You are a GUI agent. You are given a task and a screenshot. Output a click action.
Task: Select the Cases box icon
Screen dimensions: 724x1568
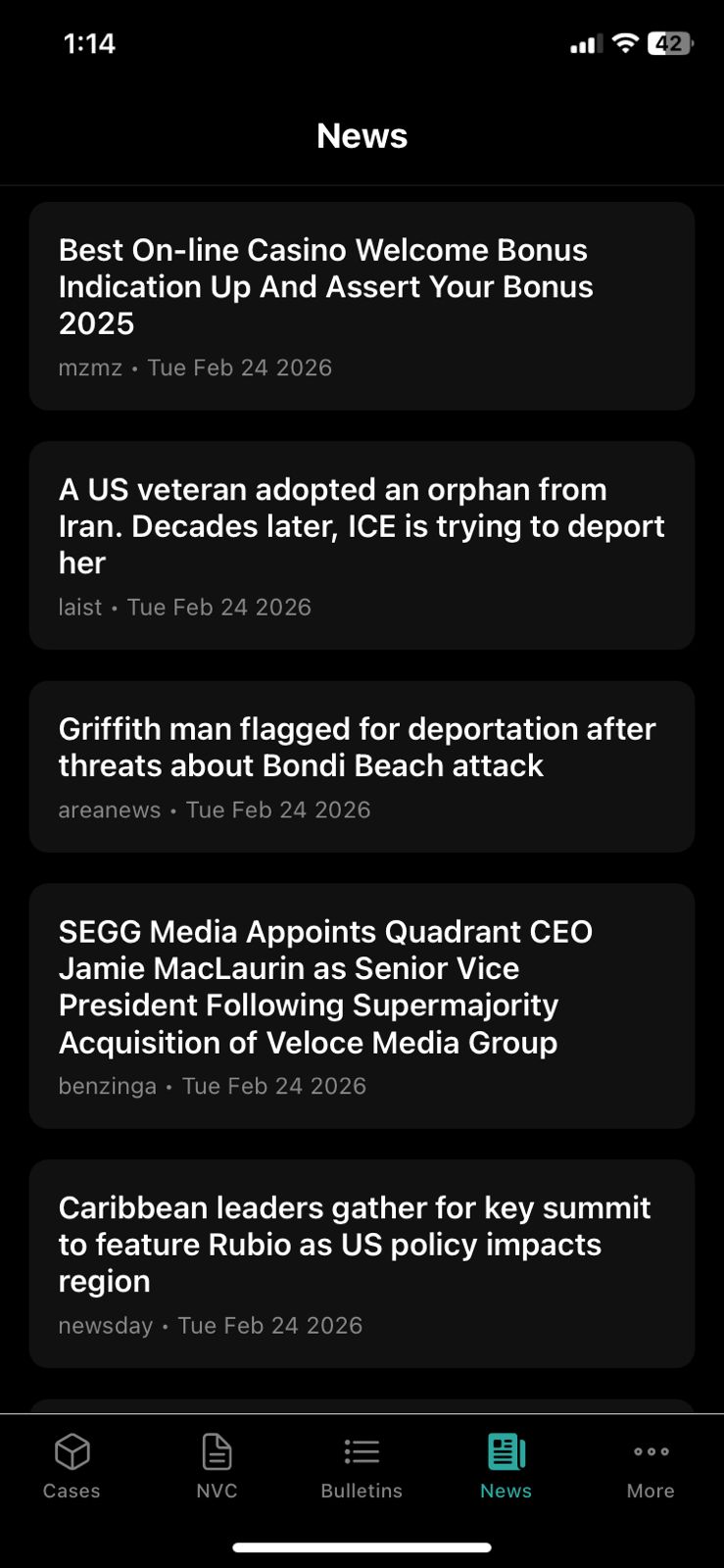coord(72,1451)
